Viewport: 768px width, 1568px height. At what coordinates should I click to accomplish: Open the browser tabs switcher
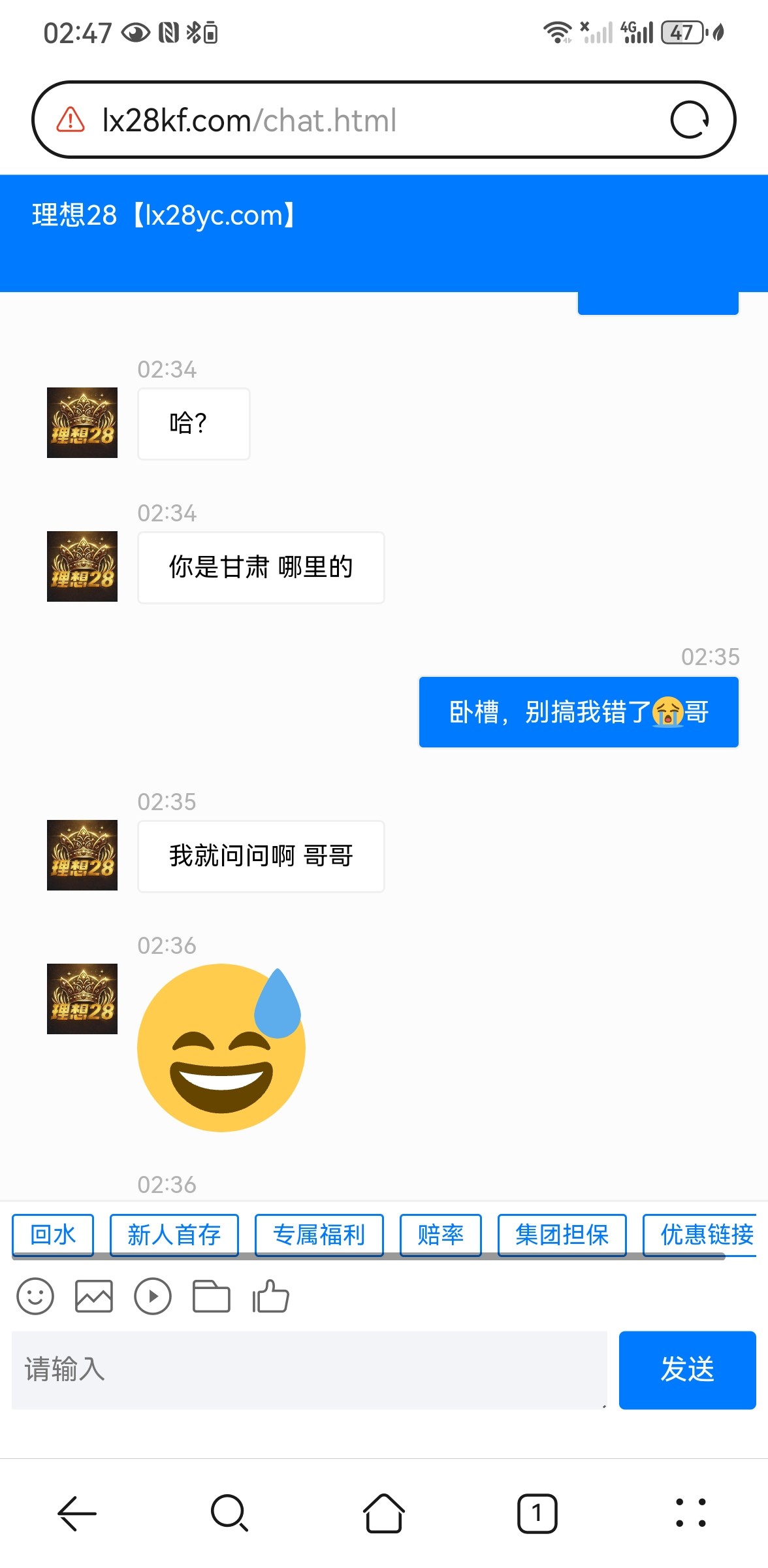pyautogui.click(x=537, y=1513)
